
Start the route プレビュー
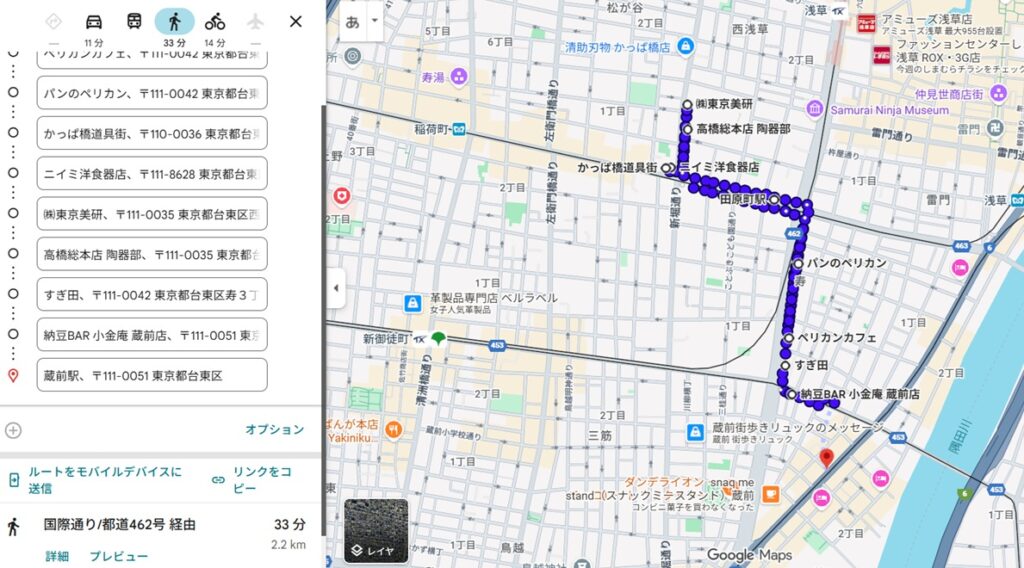point(119,556)
